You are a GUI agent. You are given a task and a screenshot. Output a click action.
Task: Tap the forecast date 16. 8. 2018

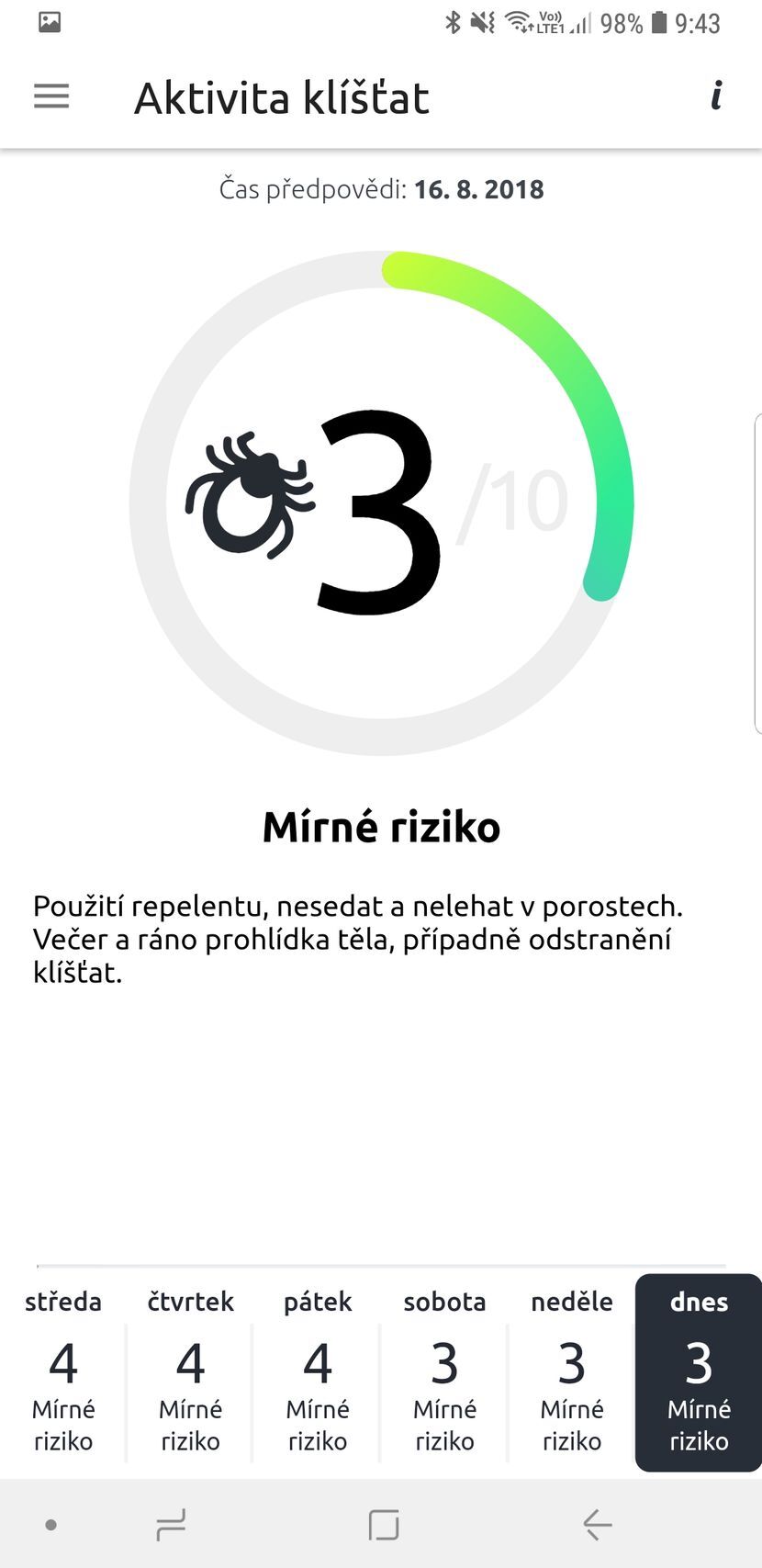[478, 189]
